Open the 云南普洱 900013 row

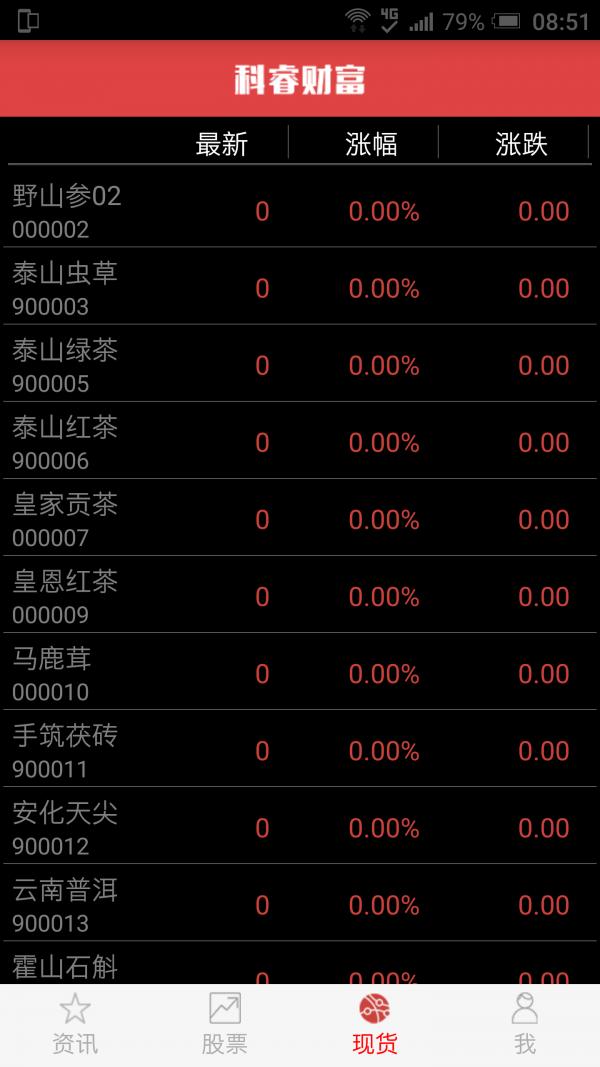coord(300,902)
